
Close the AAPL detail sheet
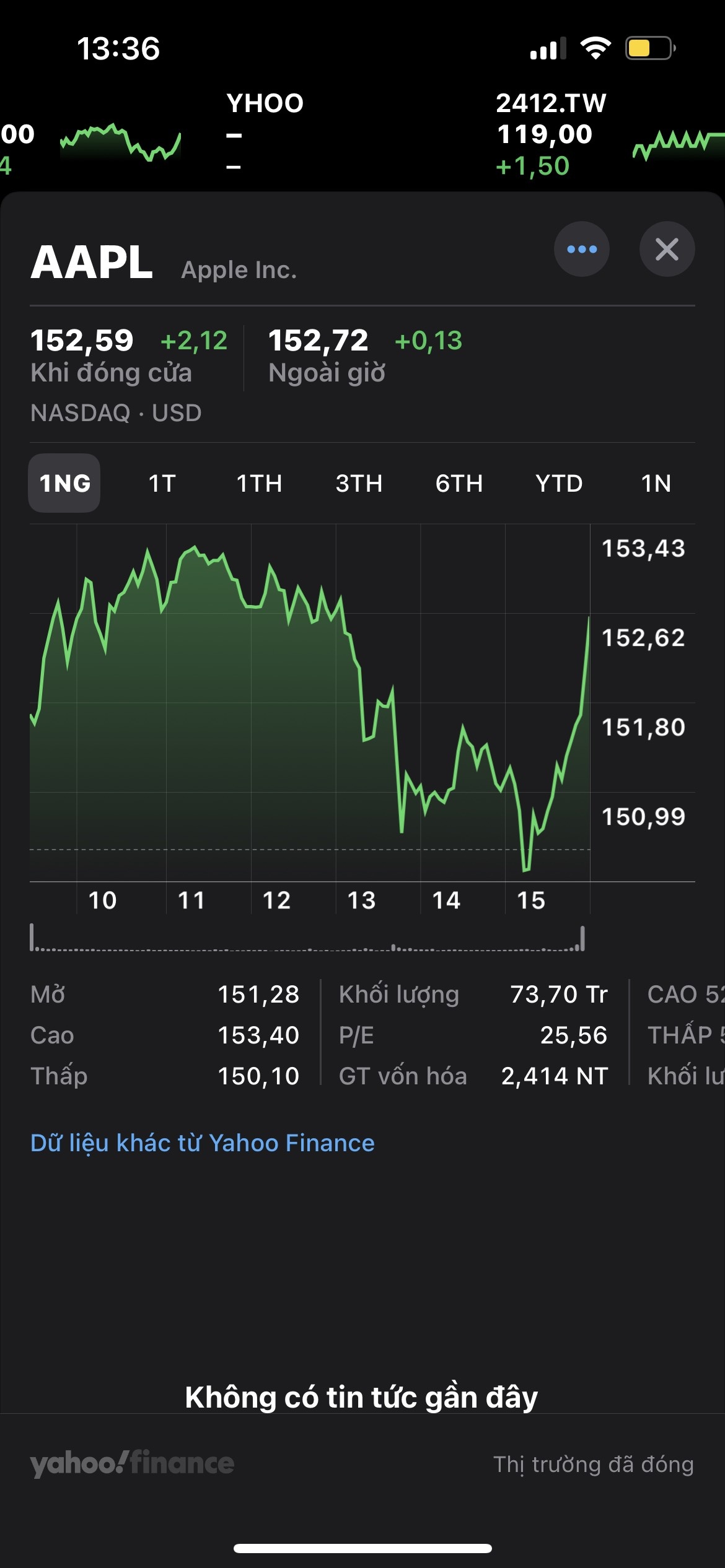667,249
